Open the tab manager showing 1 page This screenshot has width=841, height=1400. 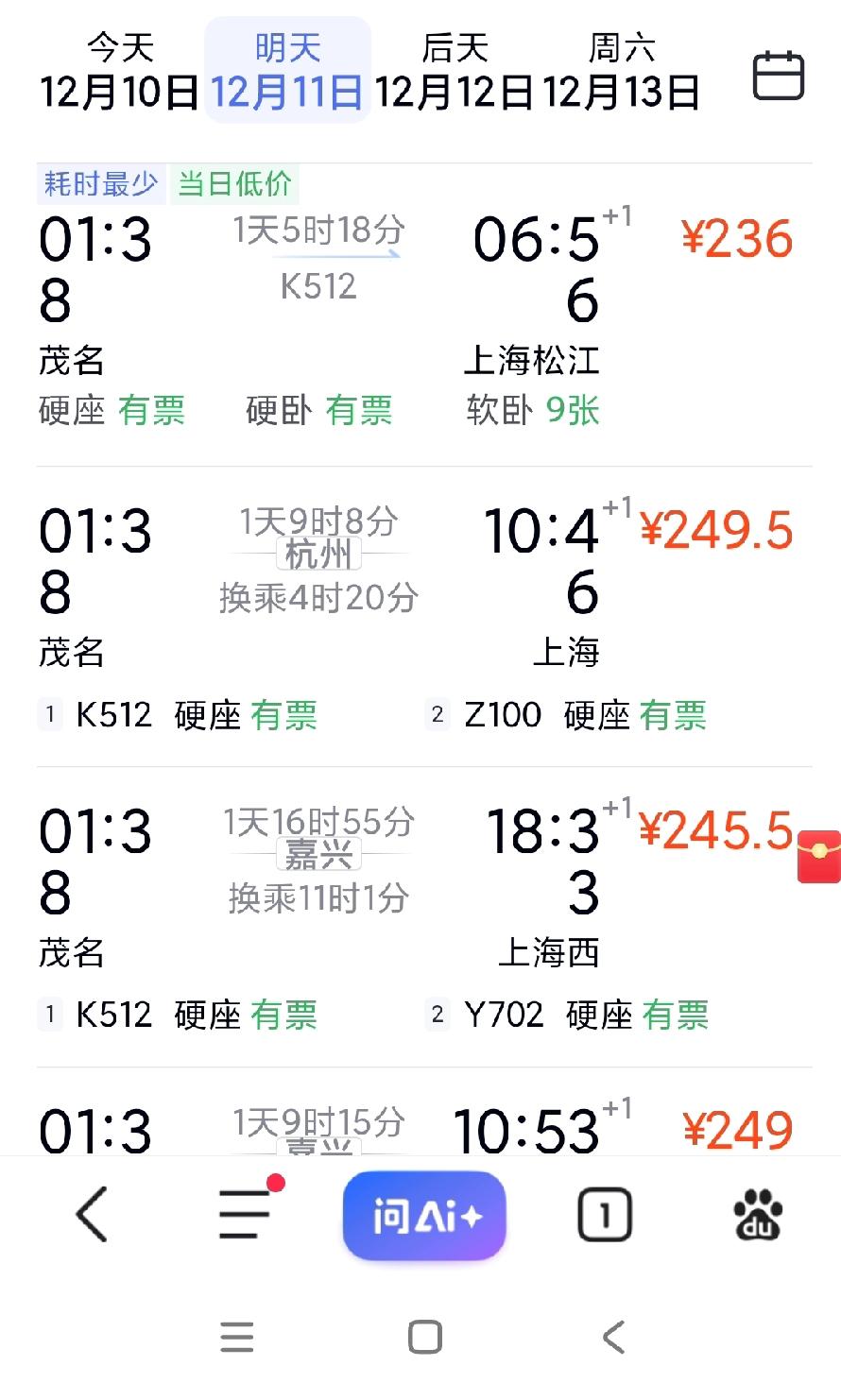[603, 1216]
